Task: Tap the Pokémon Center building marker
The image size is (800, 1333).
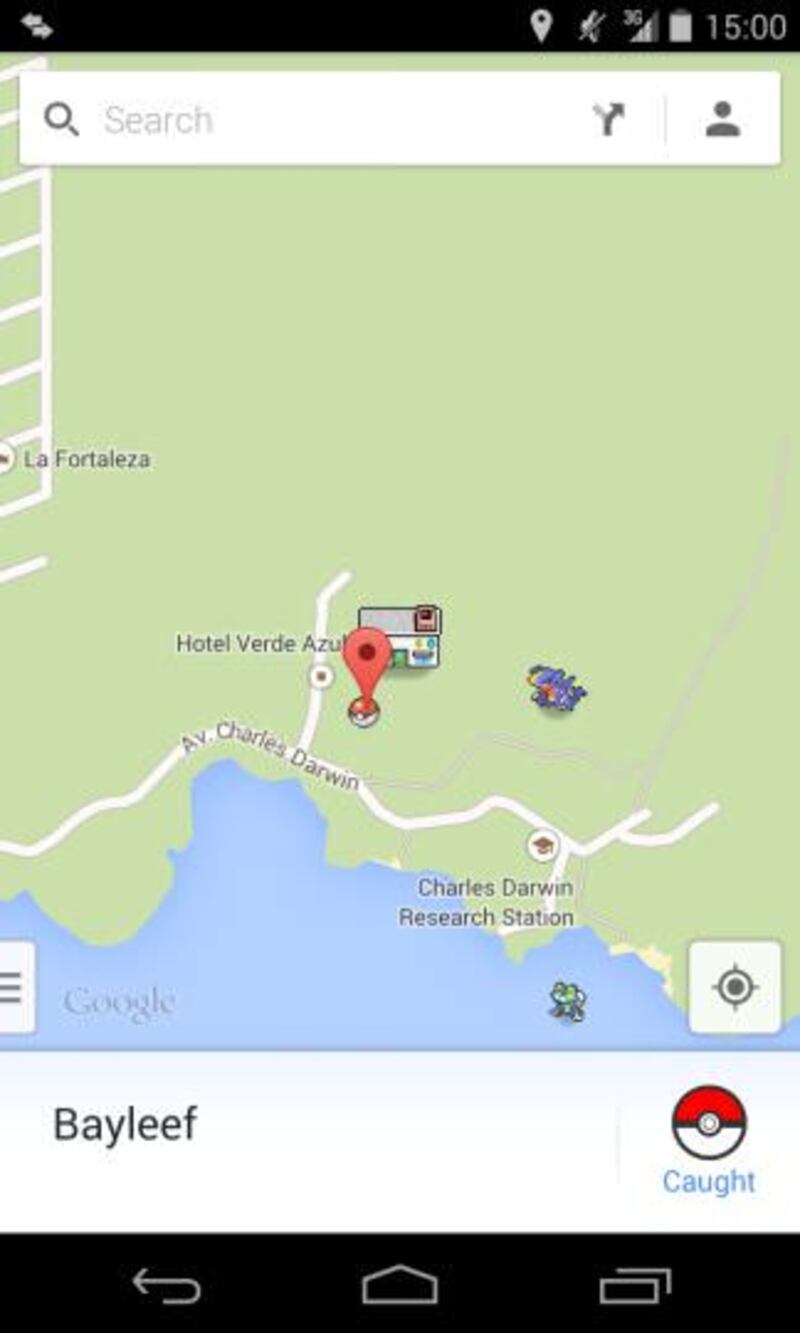Action: 401,636
